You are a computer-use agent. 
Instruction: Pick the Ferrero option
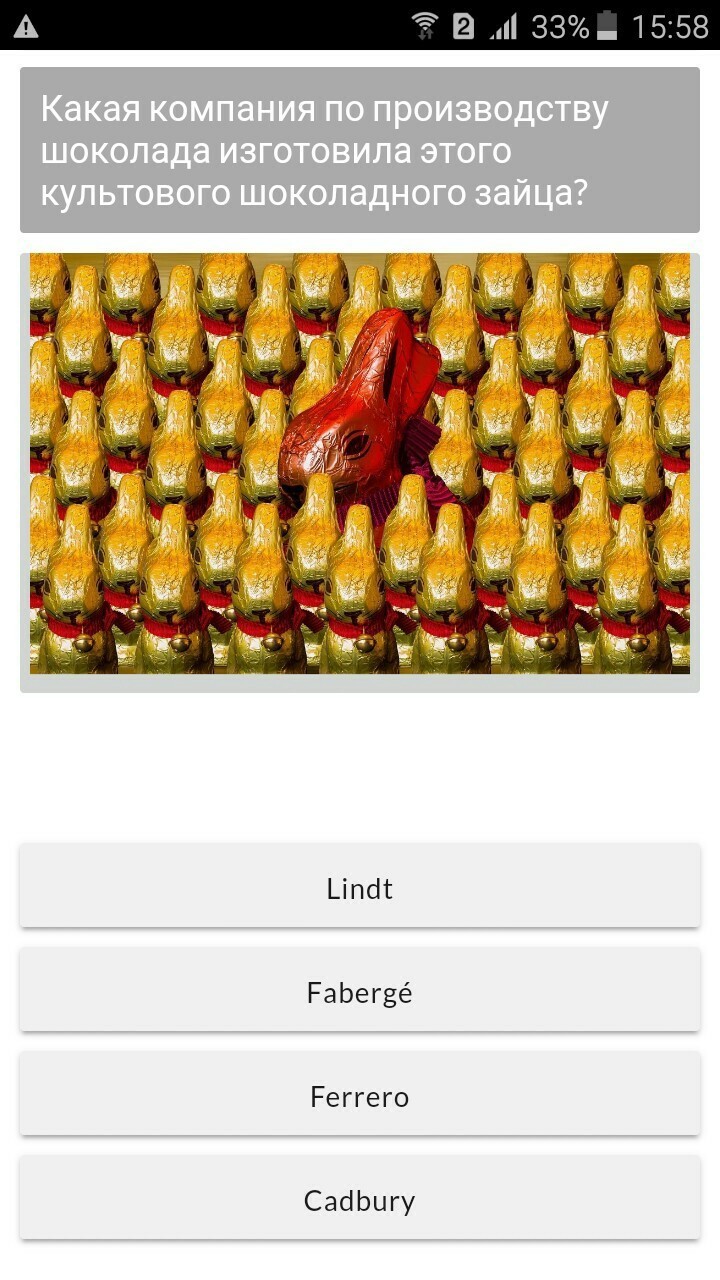point(360,1095)
